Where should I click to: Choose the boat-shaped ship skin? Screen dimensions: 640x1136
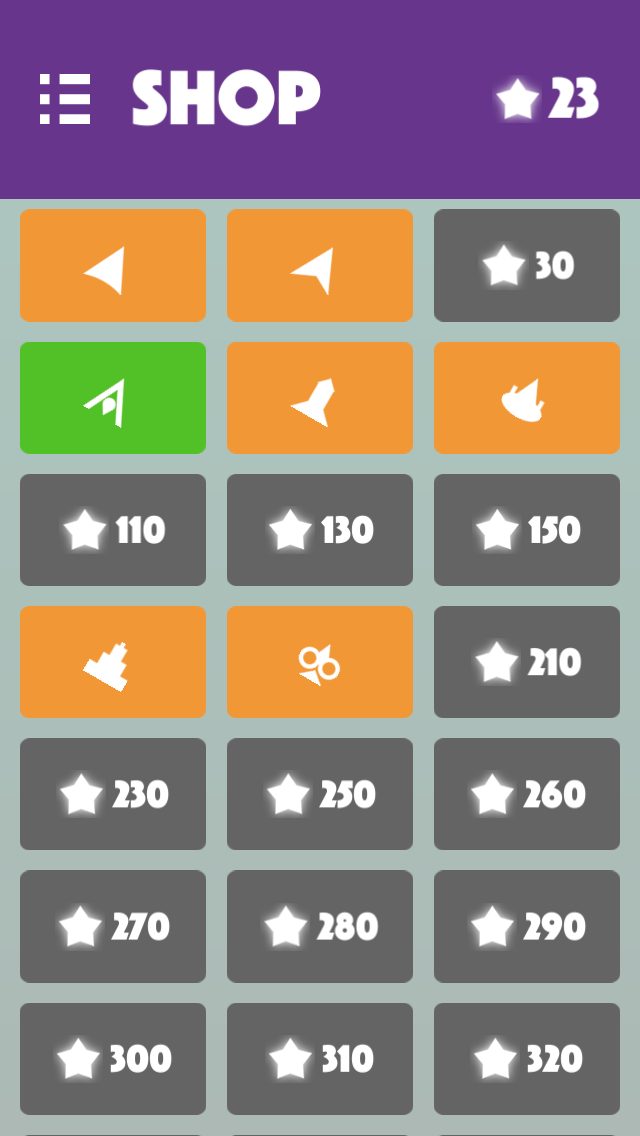527,398
